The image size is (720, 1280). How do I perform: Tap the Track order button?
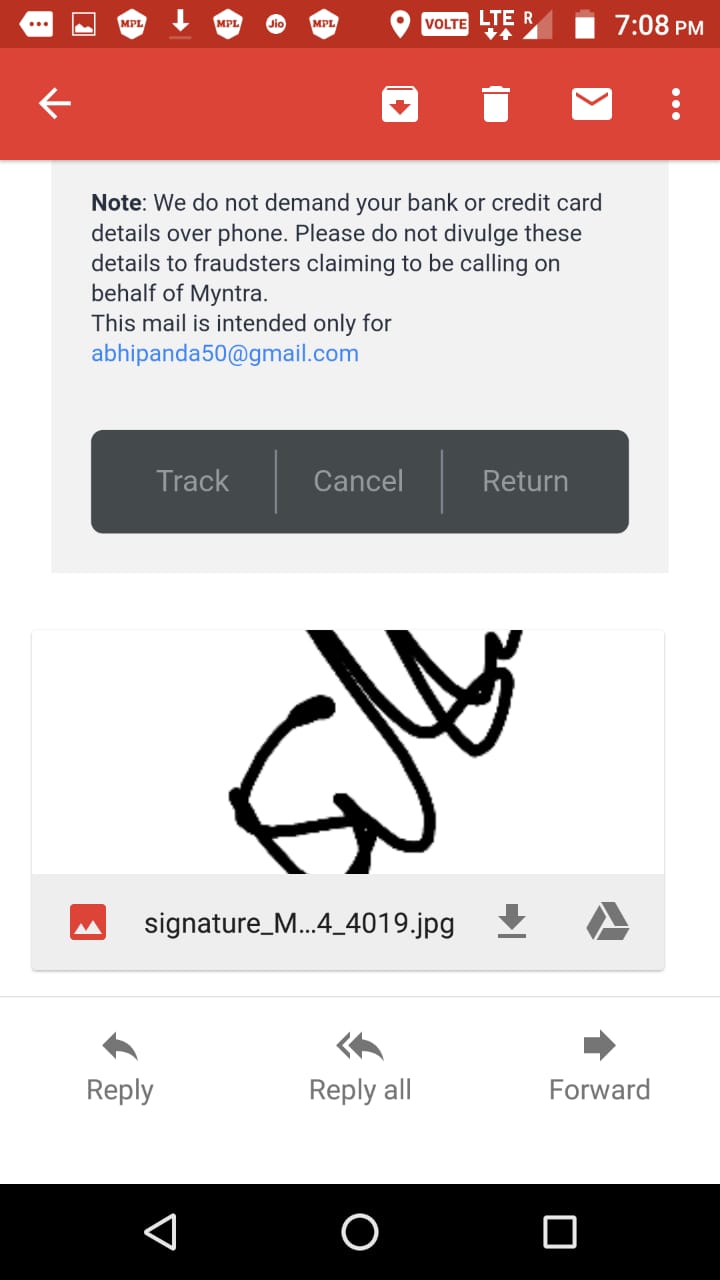(x=192, y=481)
